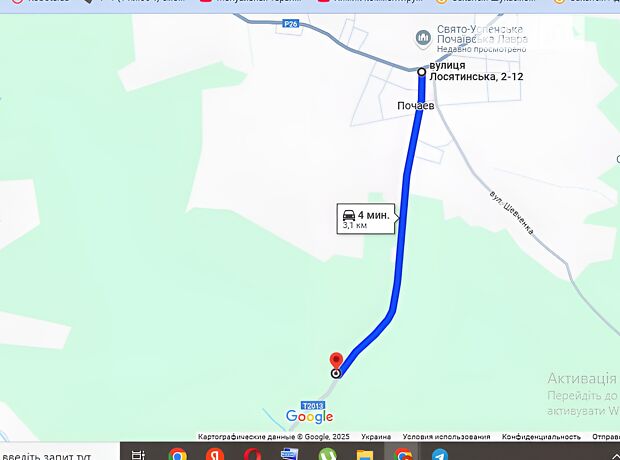Open uTorrent from the taskbar
Image resolution: width=620 pixels, height=460 pixels.
[x=327, y=455]
